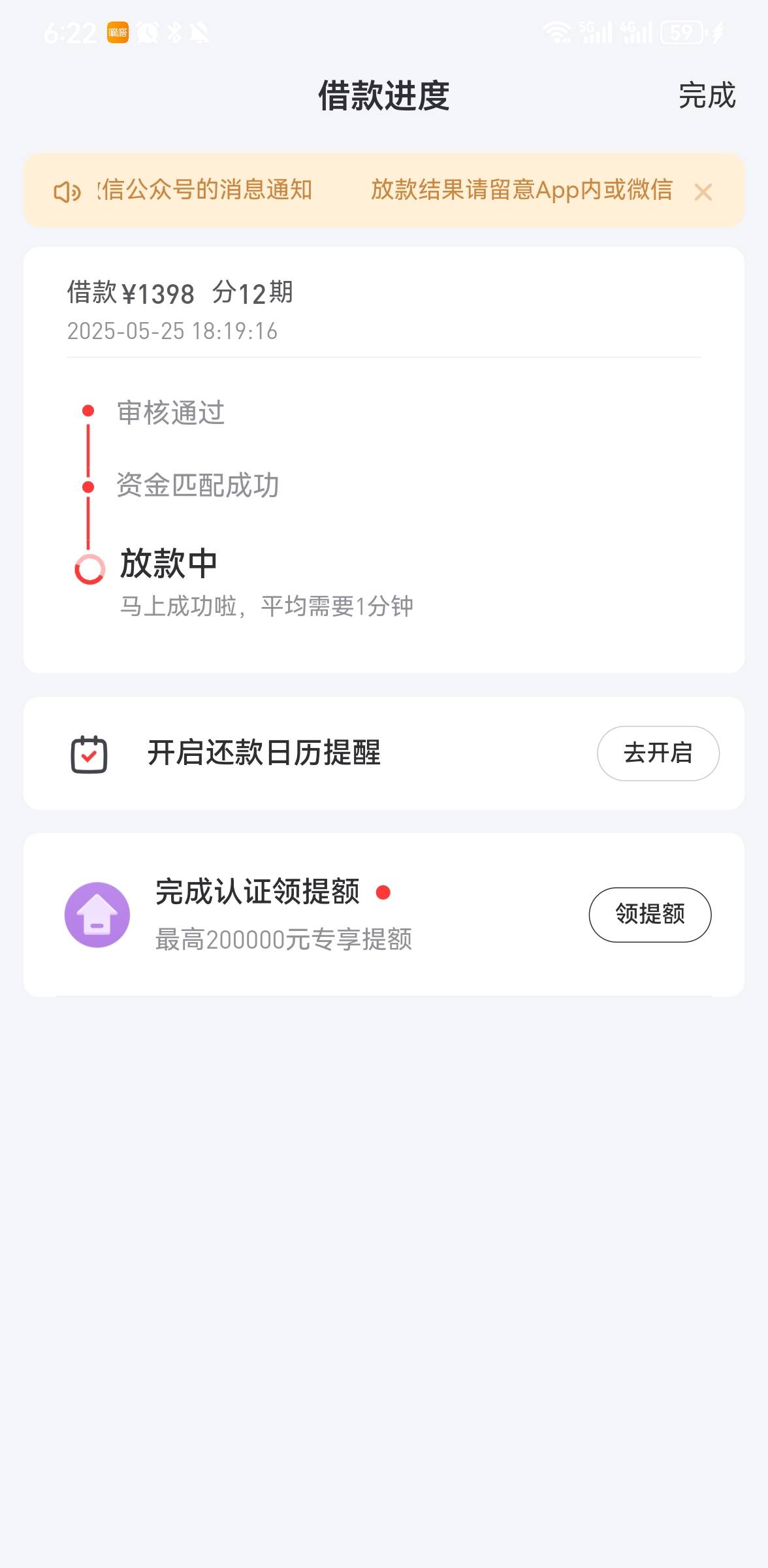Tap 去开启 to enable repayment calendar reminder
Viewport: 768px width, 1568px height.
click(x=658, y=753)
